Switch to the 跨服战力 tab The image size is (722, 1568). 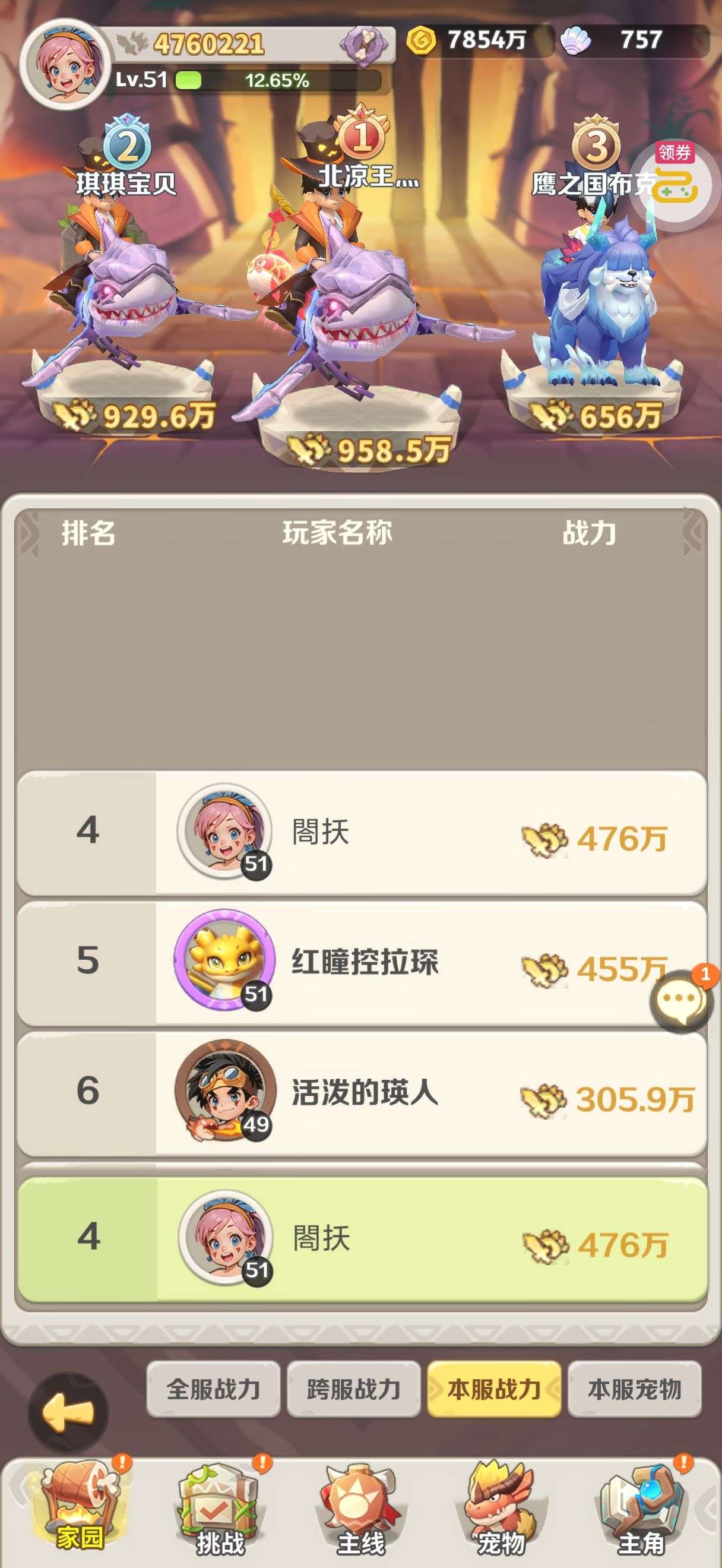(353, 1390)
